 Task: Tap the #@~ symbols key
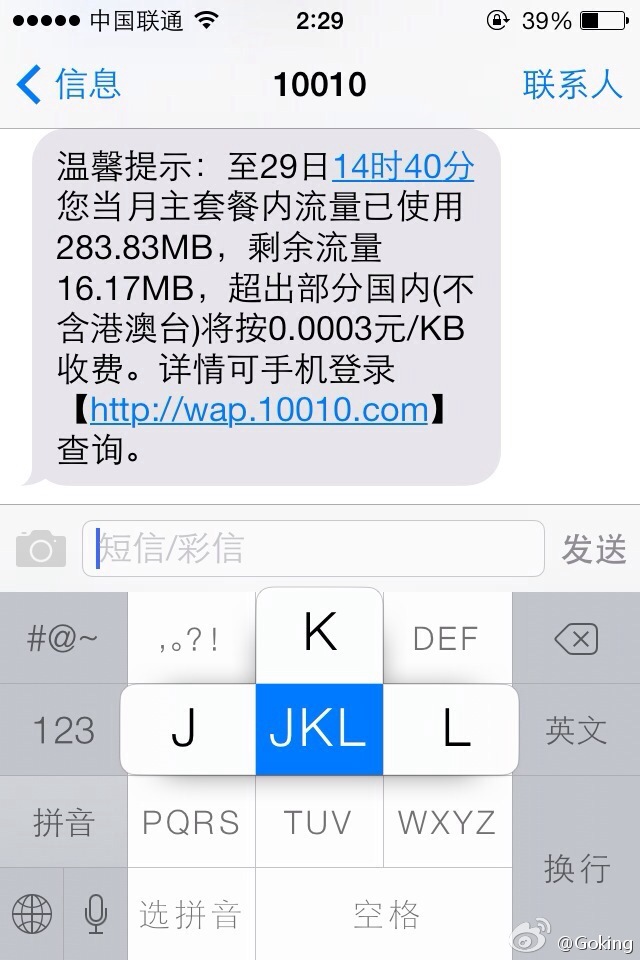(63, 638)
